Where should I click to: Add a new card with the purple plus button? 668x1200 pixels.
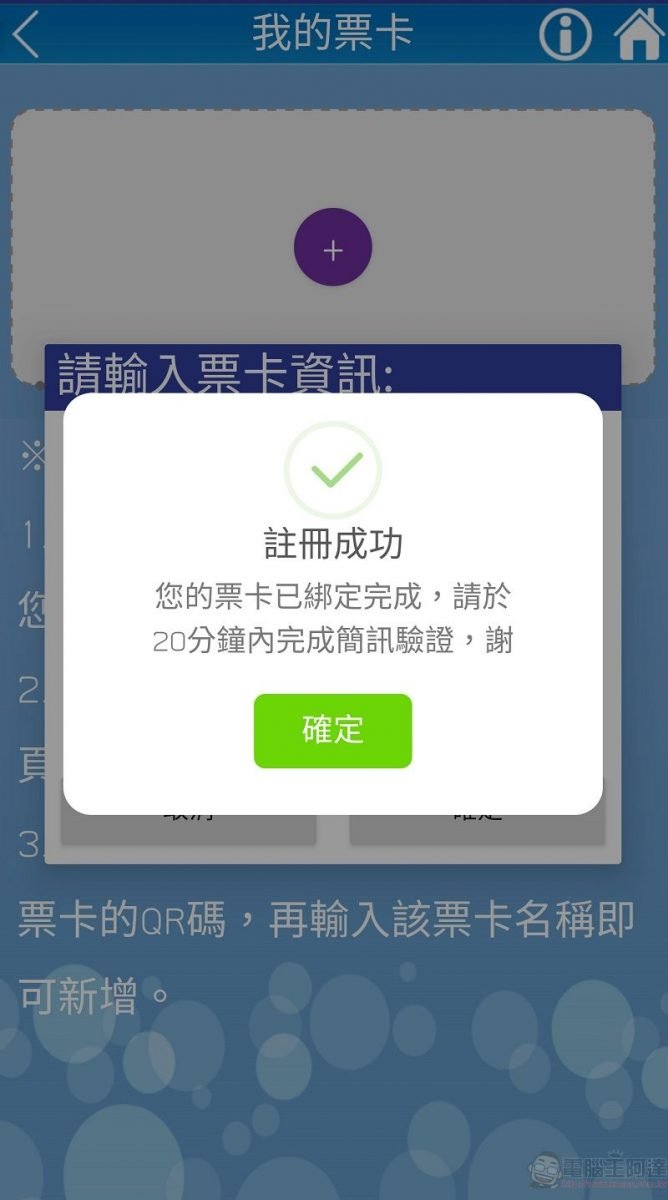333,247
